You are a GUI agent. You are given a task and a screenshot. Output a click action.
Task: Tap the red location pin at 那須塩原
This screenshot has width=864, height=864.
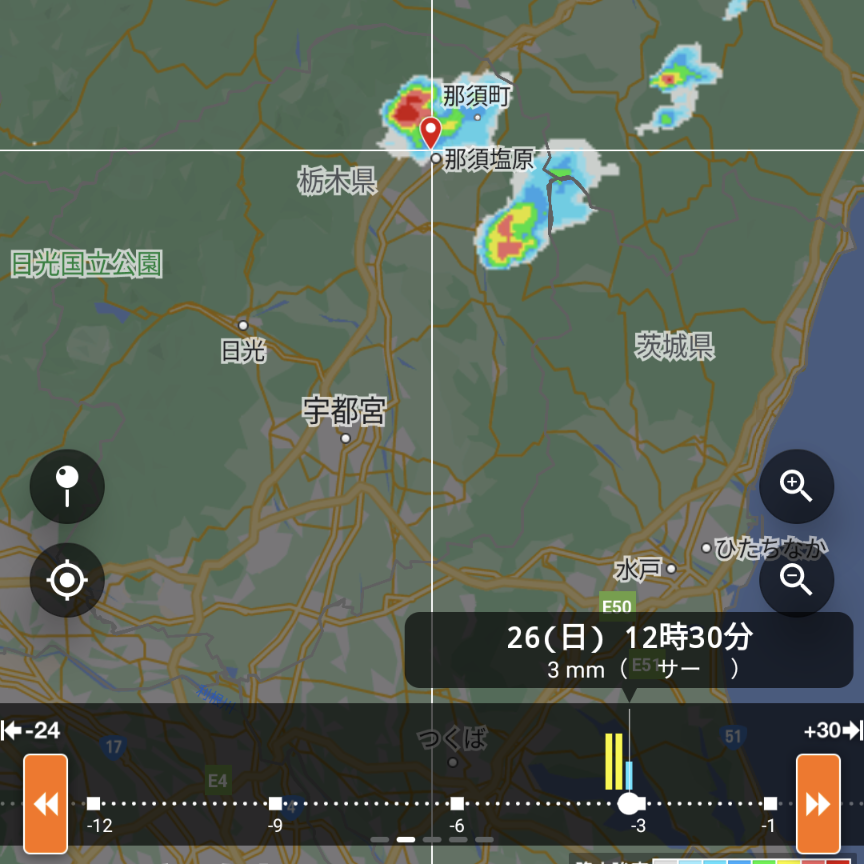pos(430,131)
